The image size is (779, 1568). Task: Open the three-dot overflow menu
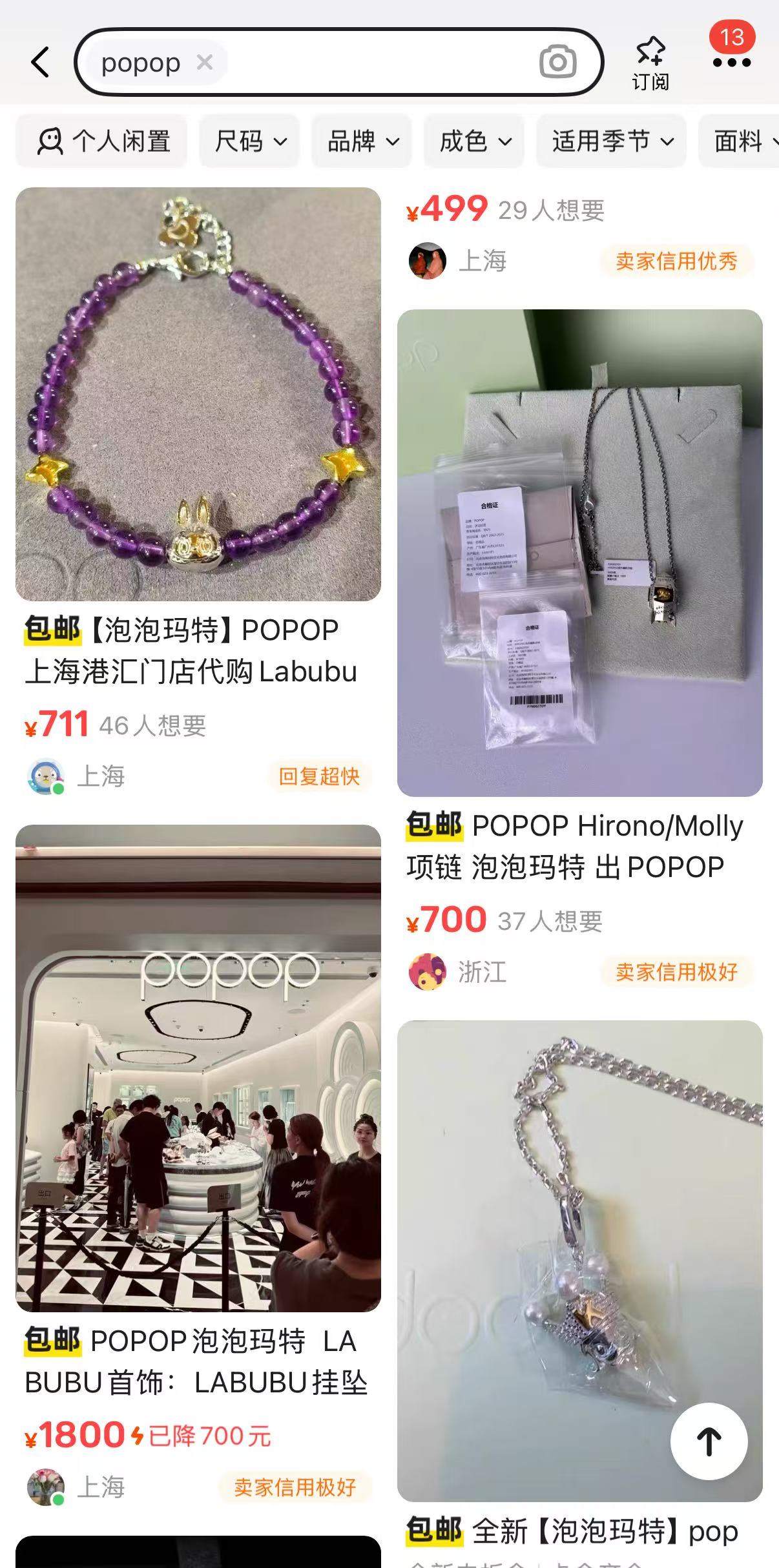point(731,63)
